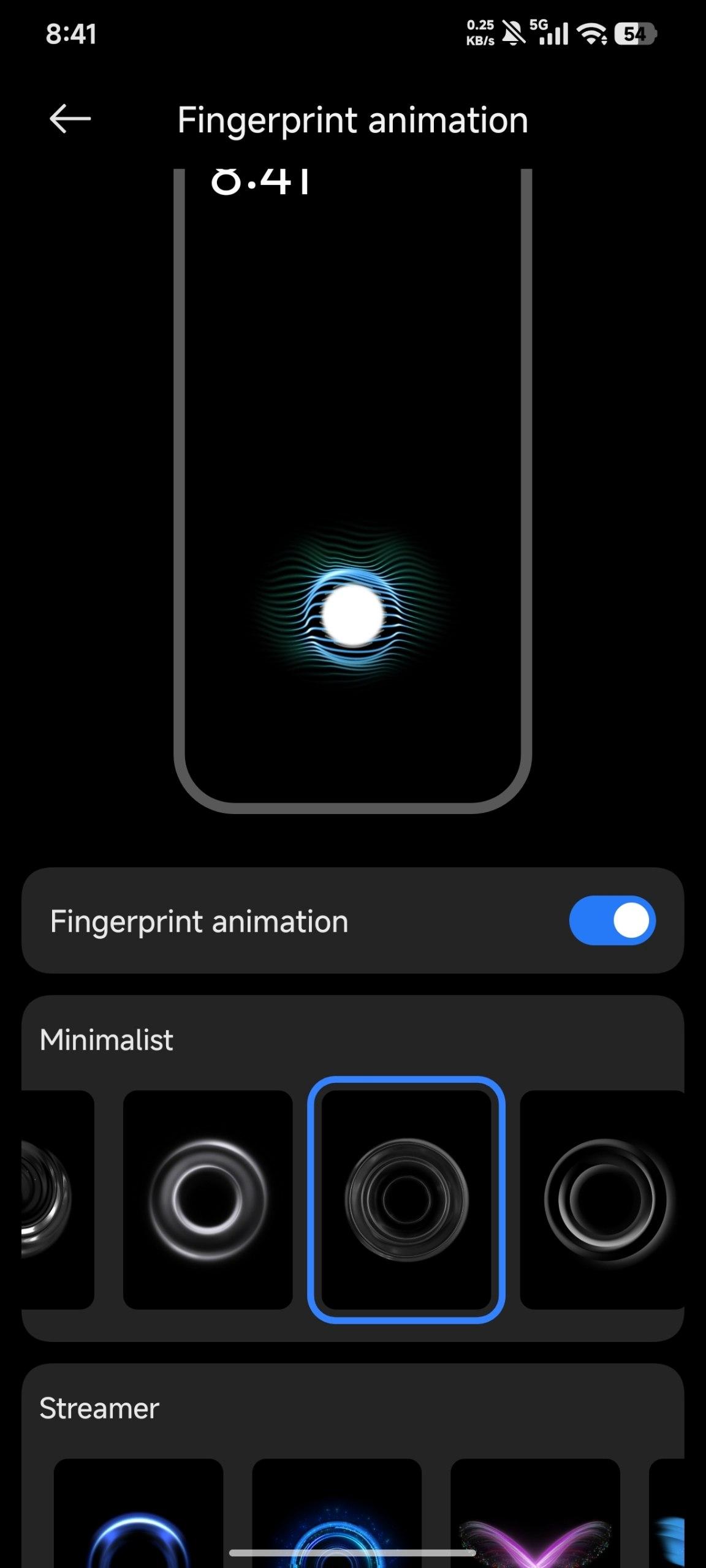This screenshot has height=1568, width=706.
Task: Choose the plain blue ring Streamer animation
Action: pyautogui.click(x=139, y=1519)
